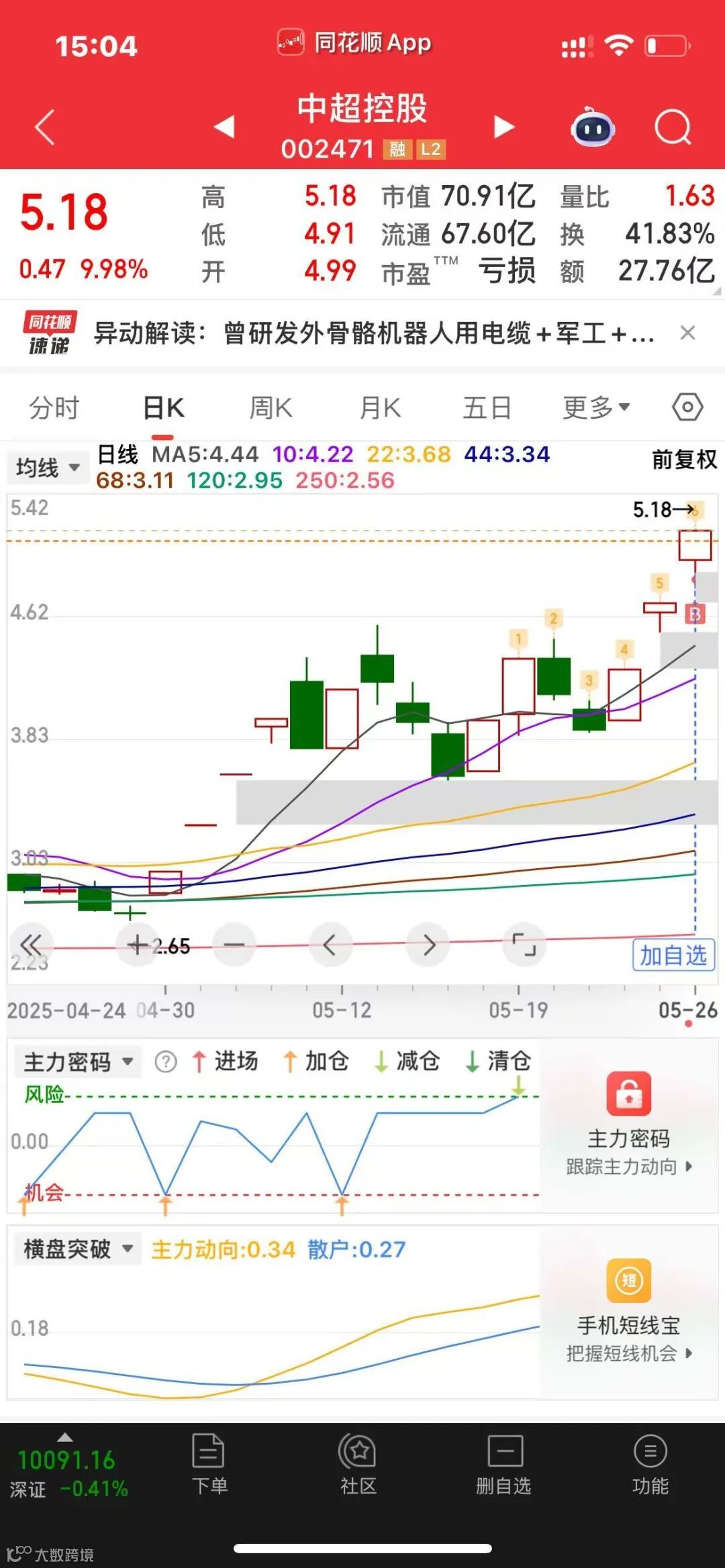Go back using the top-left arrow
Image resolution: width=725 pixels, height=1568 pixels.
[44, 127]
